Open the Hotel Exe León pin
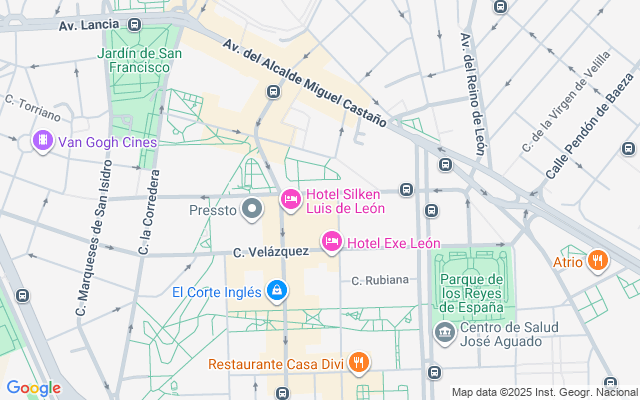This screenshot has width=640, height=400. [332, 242]
